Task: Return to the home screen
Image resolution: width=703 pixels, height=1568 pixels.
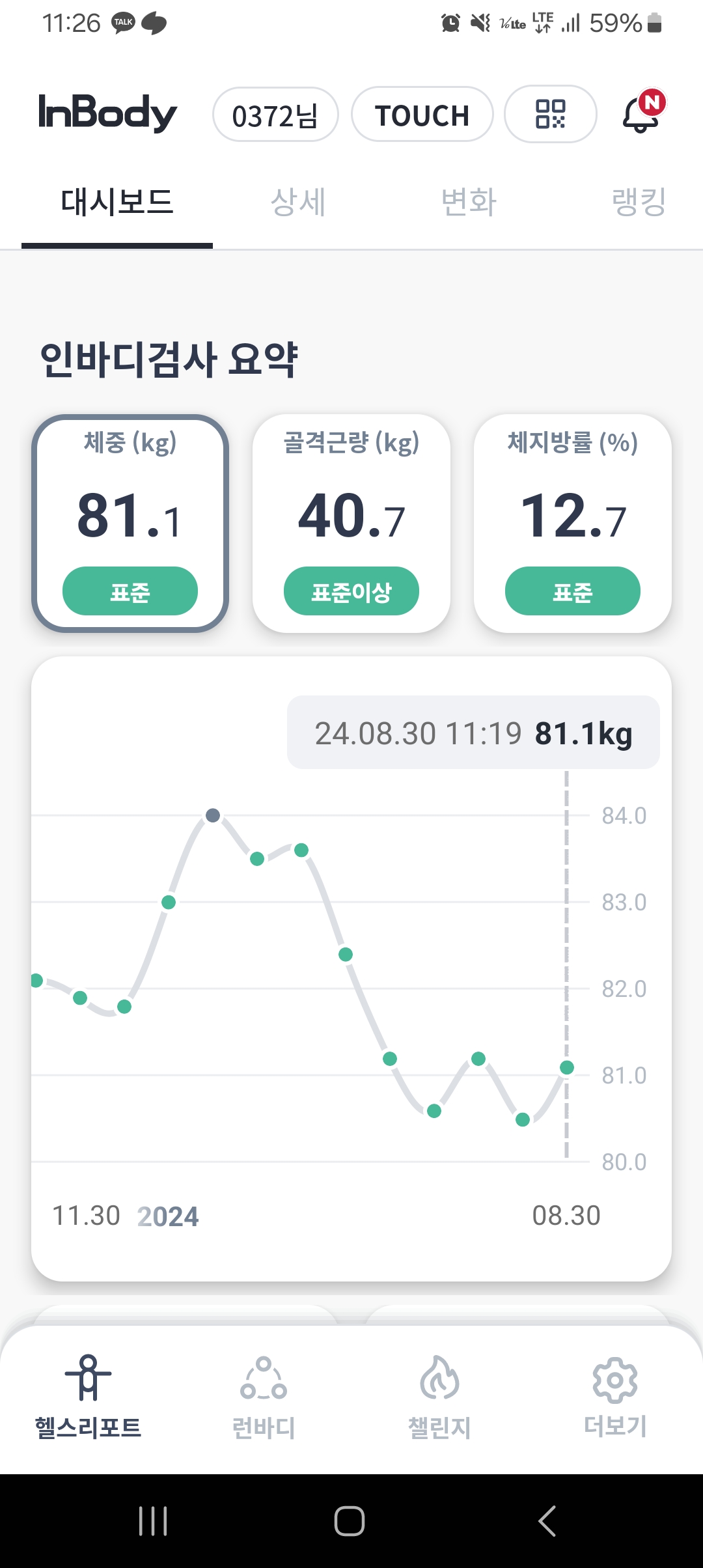Action: pos(350,1521)
